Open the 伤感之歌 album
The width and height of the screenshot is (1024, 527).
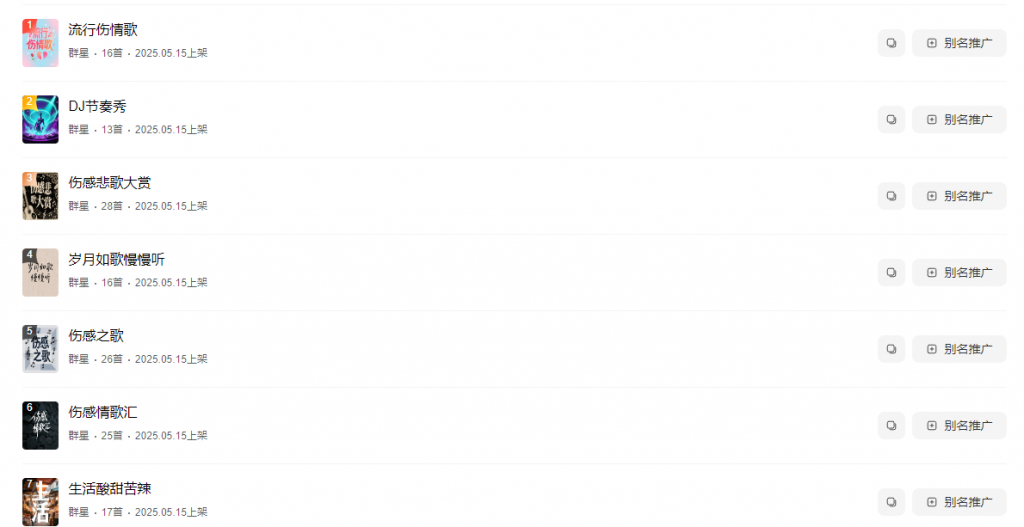[96, 336]
